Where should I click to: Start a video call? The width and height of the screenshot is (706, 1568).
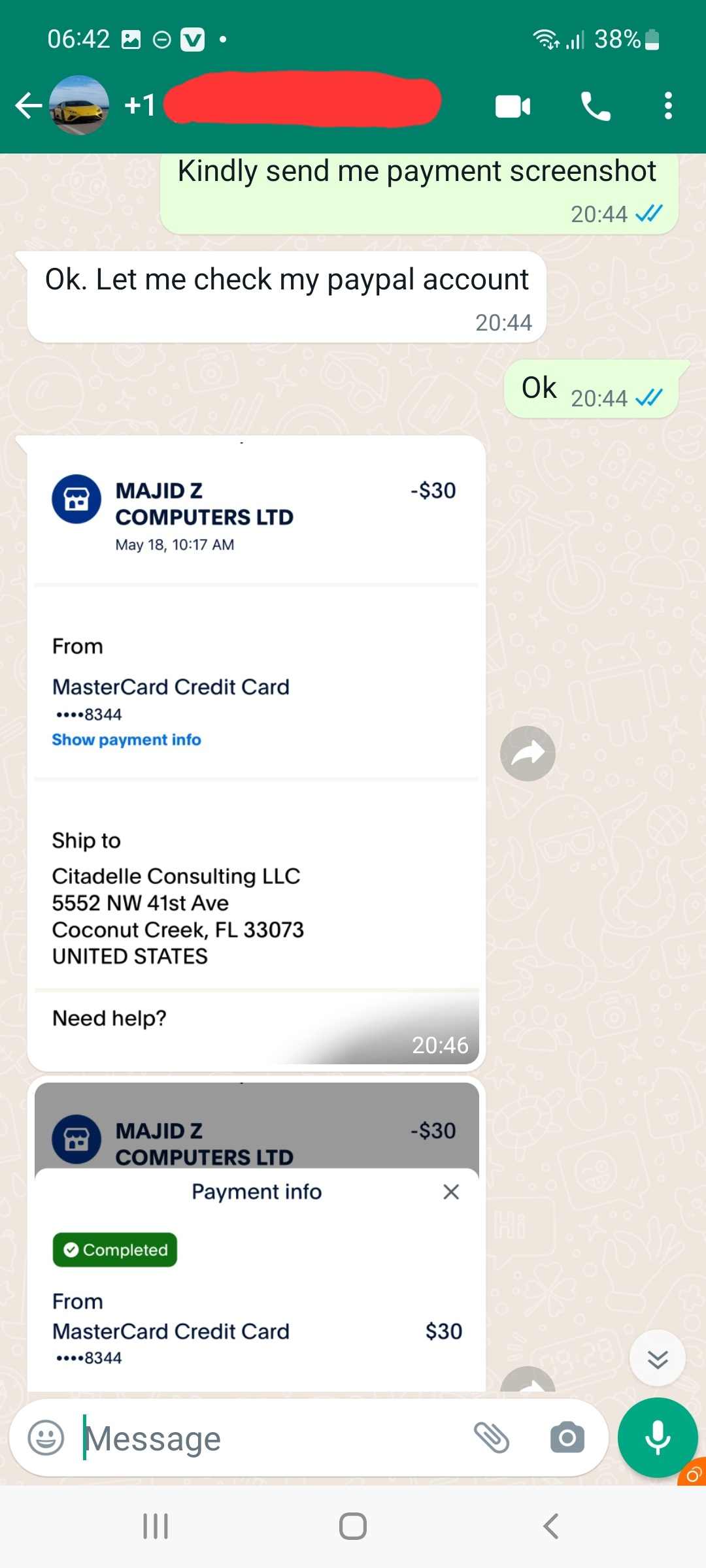(513, 106)
